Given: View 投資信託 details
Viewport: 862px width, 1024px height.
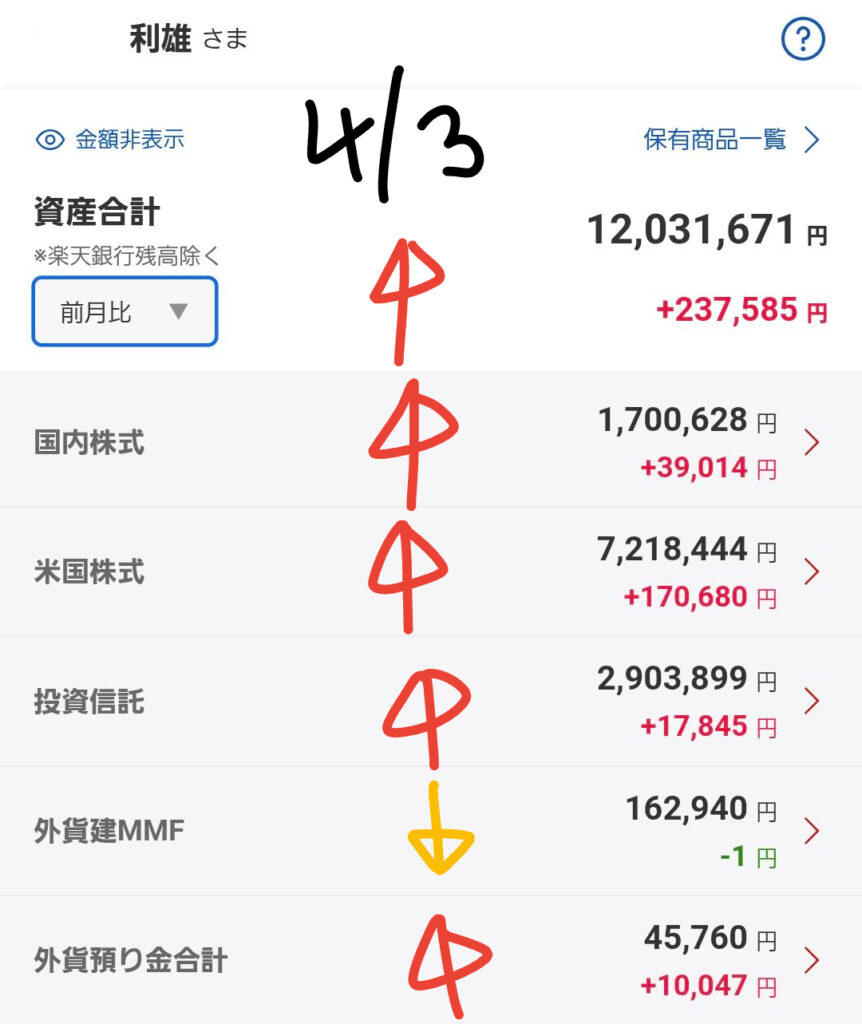Looking at the screenshot, I should [430, 701].
